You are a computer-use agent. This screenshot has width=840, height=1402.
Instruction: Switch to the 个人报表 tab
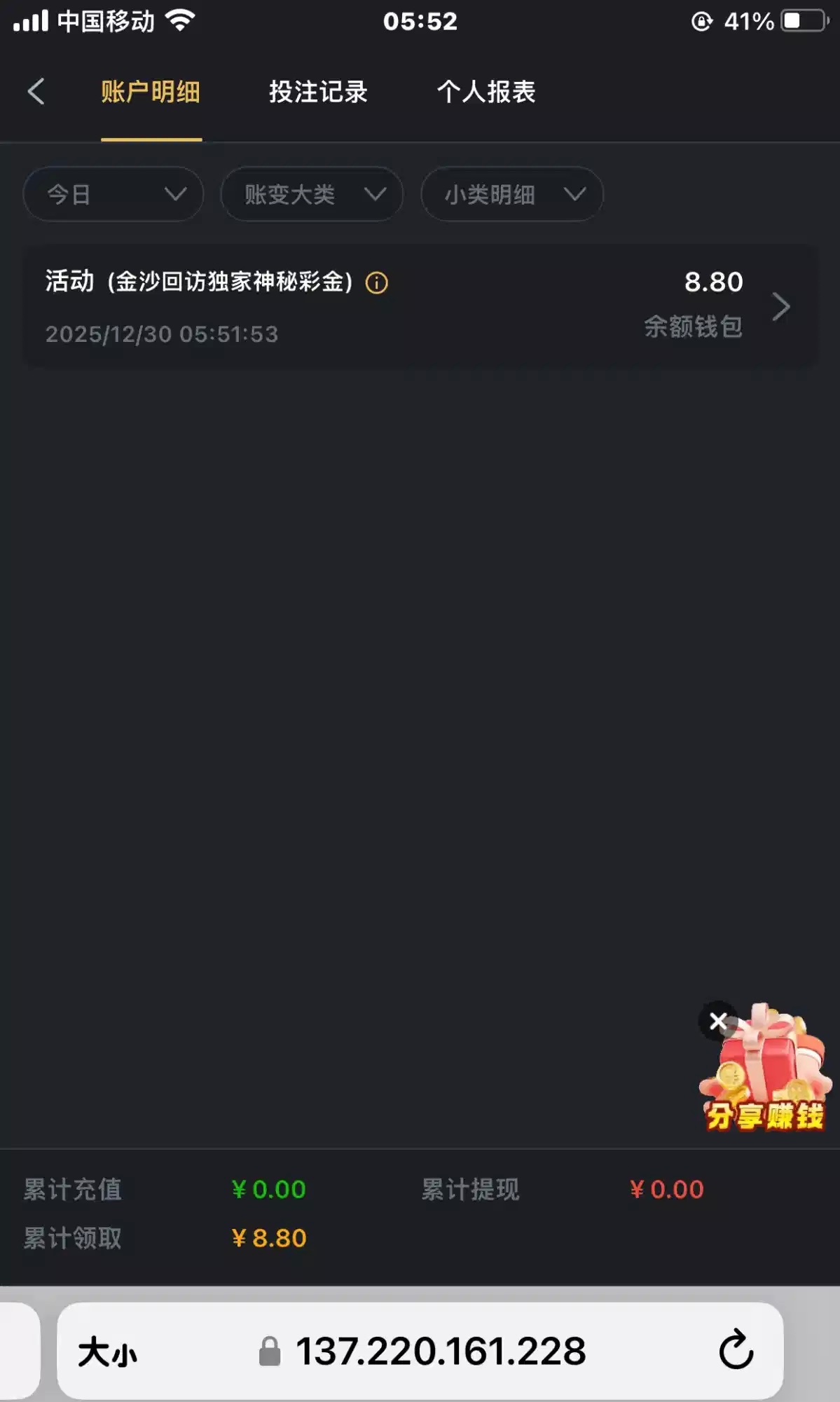point(486,92)
